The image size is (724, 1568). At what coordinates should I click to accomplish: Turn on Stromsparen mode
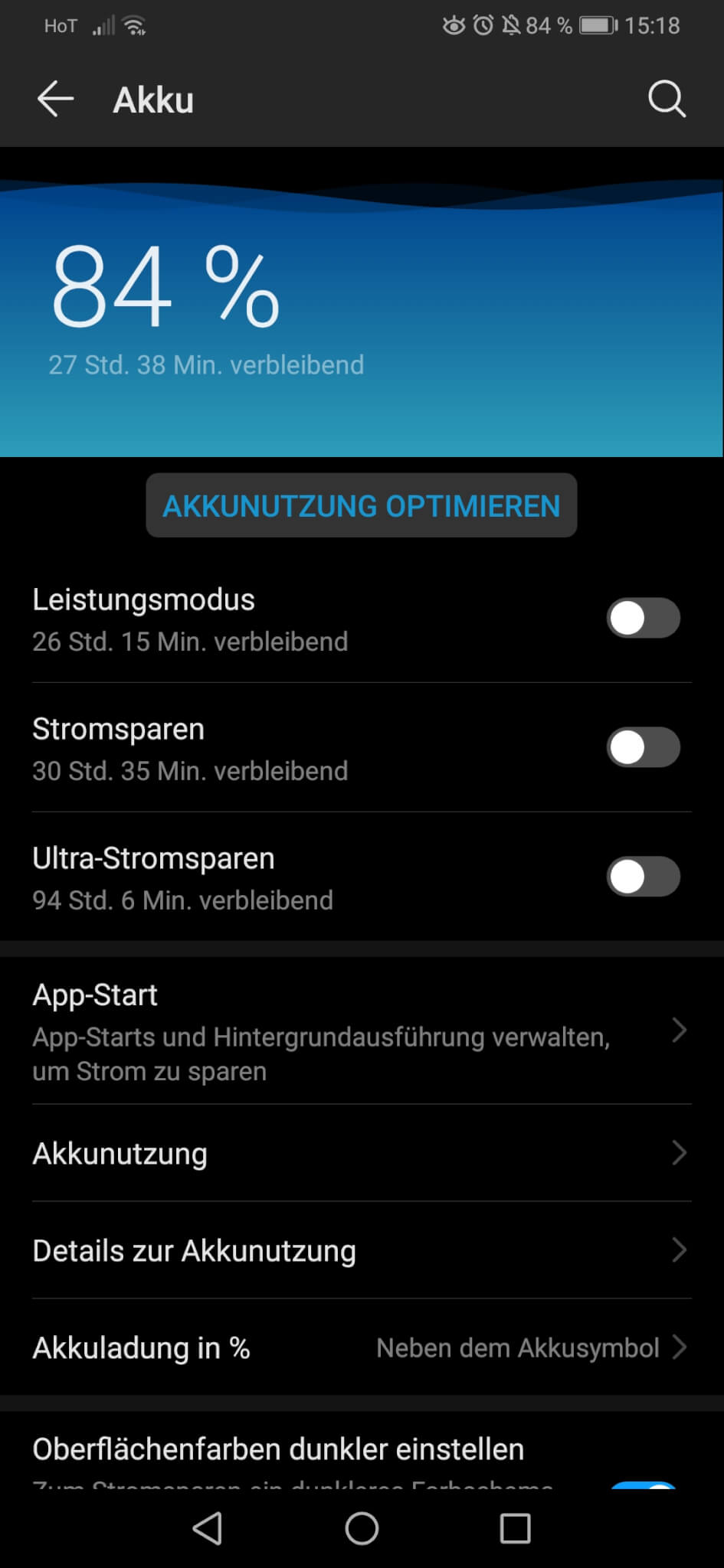click(643, 748)
